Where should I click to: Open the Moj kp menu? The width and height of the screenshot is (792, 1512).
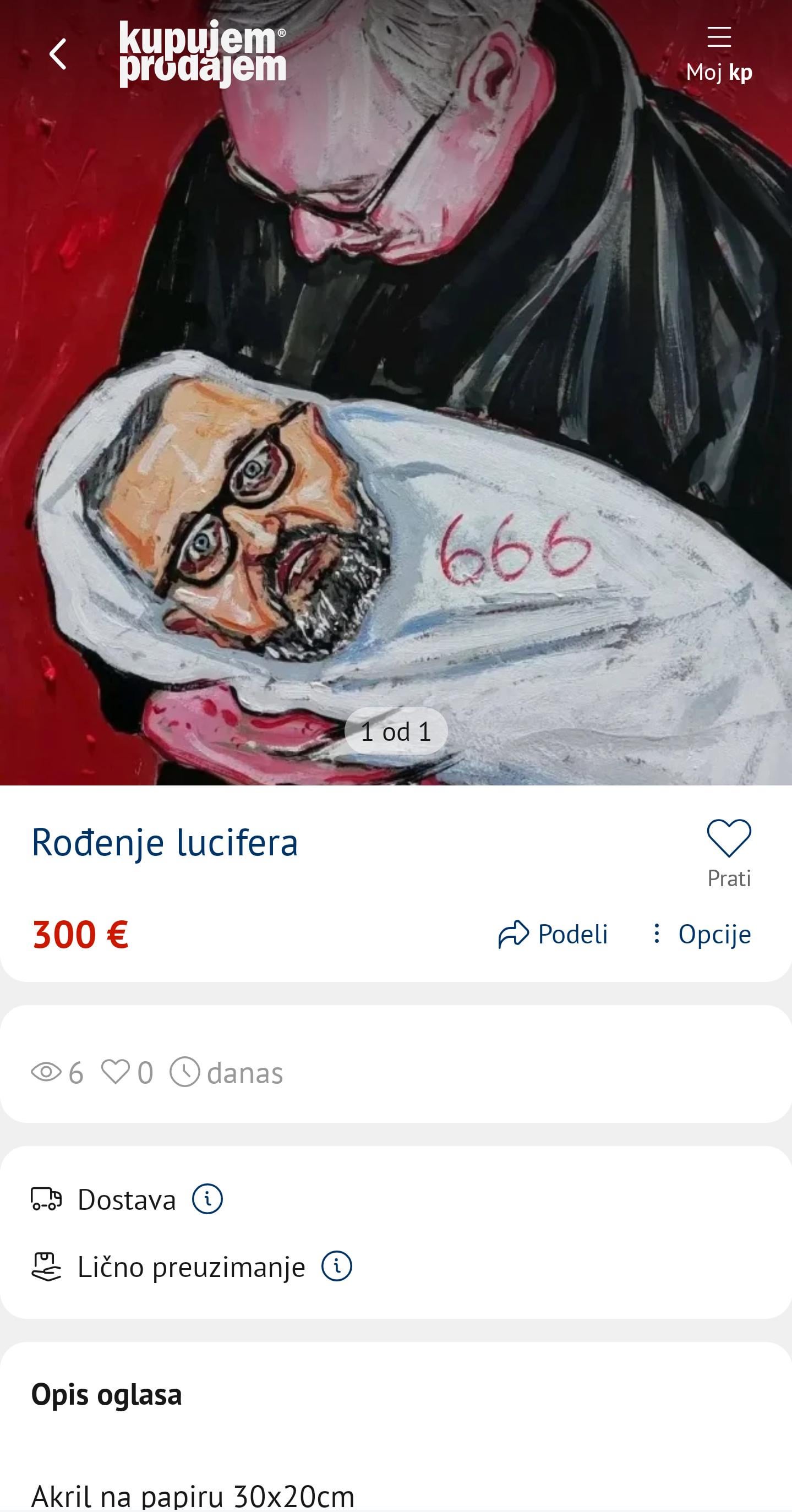pos(719,54)
